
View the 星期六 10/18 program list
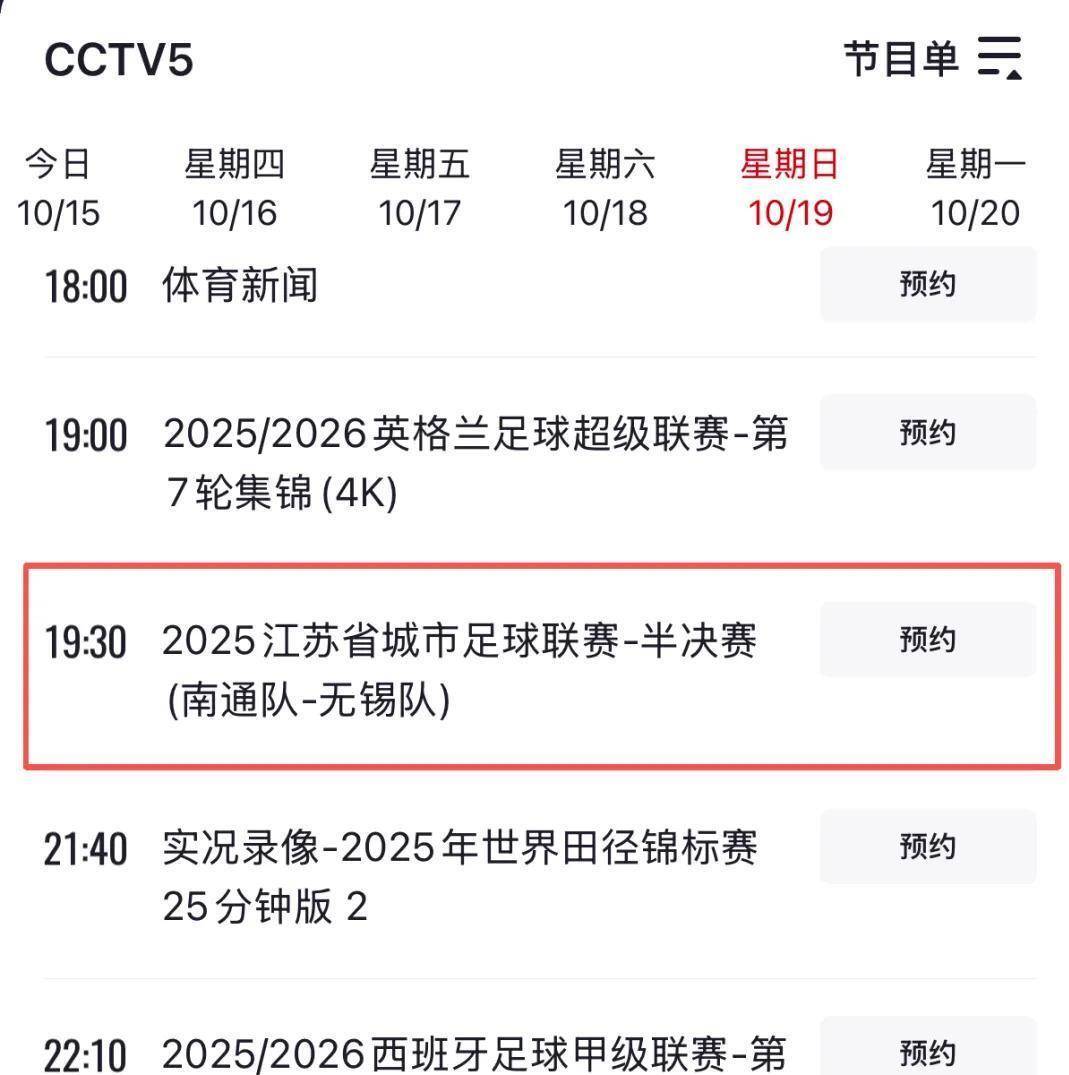[605, 188]
